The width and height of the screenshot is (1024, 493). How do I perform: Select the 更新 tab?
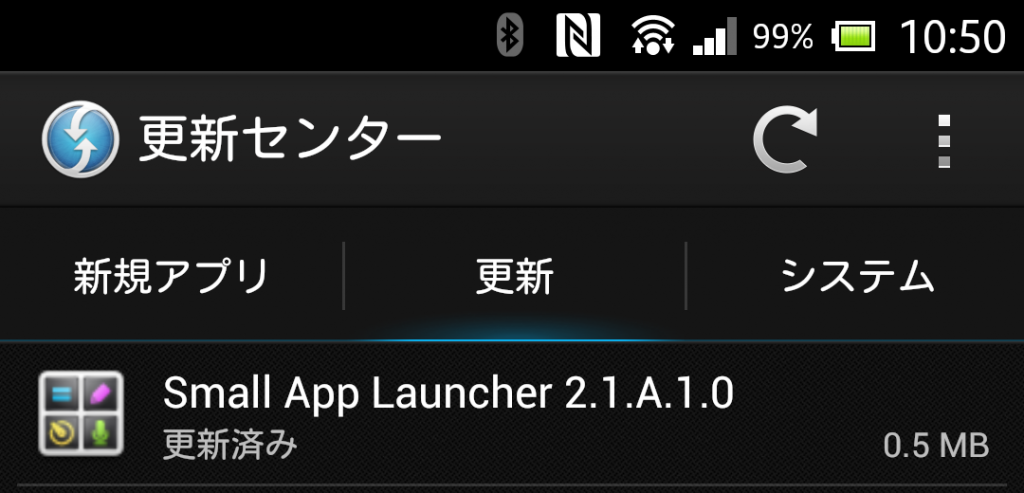click(514, 276)
